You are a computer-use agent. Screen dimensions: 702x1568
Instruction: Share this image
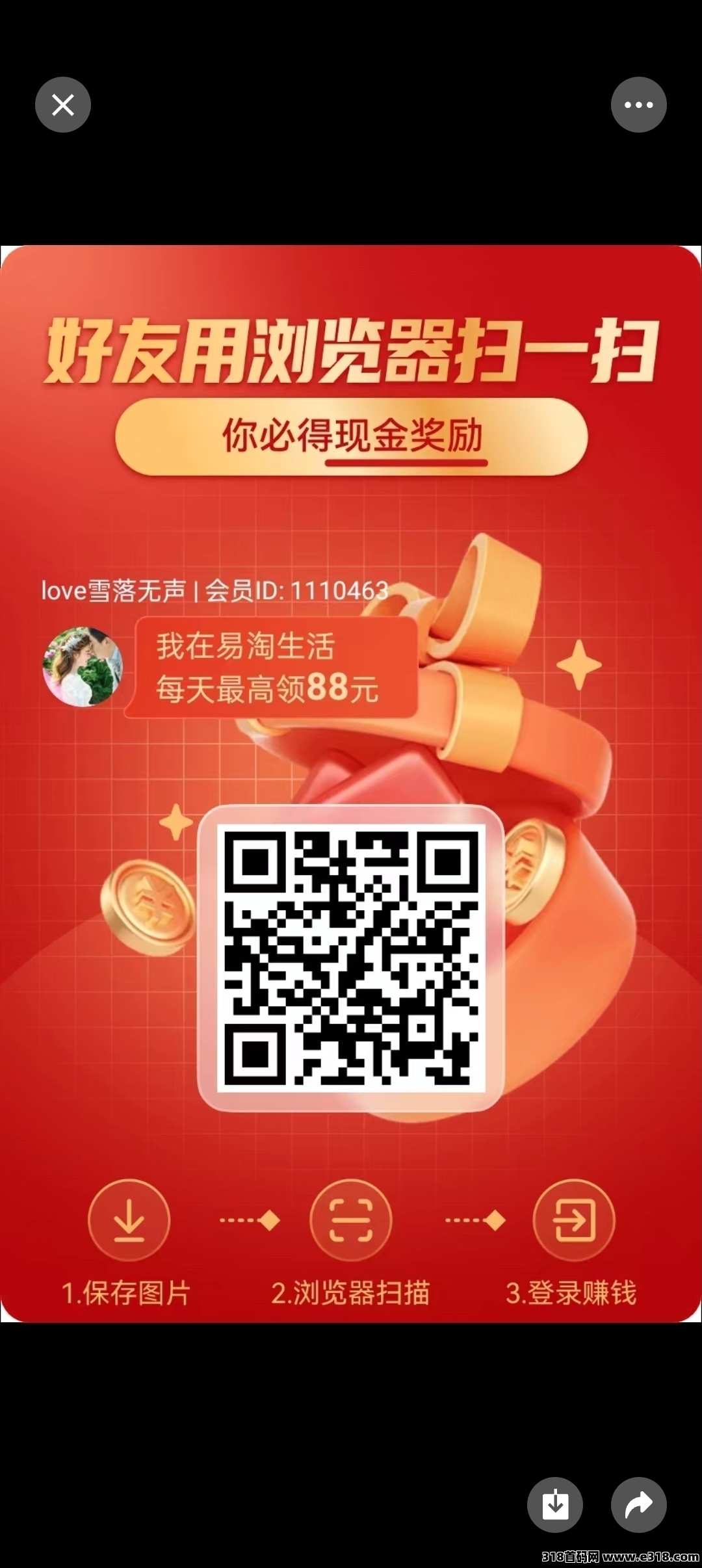638,1504
